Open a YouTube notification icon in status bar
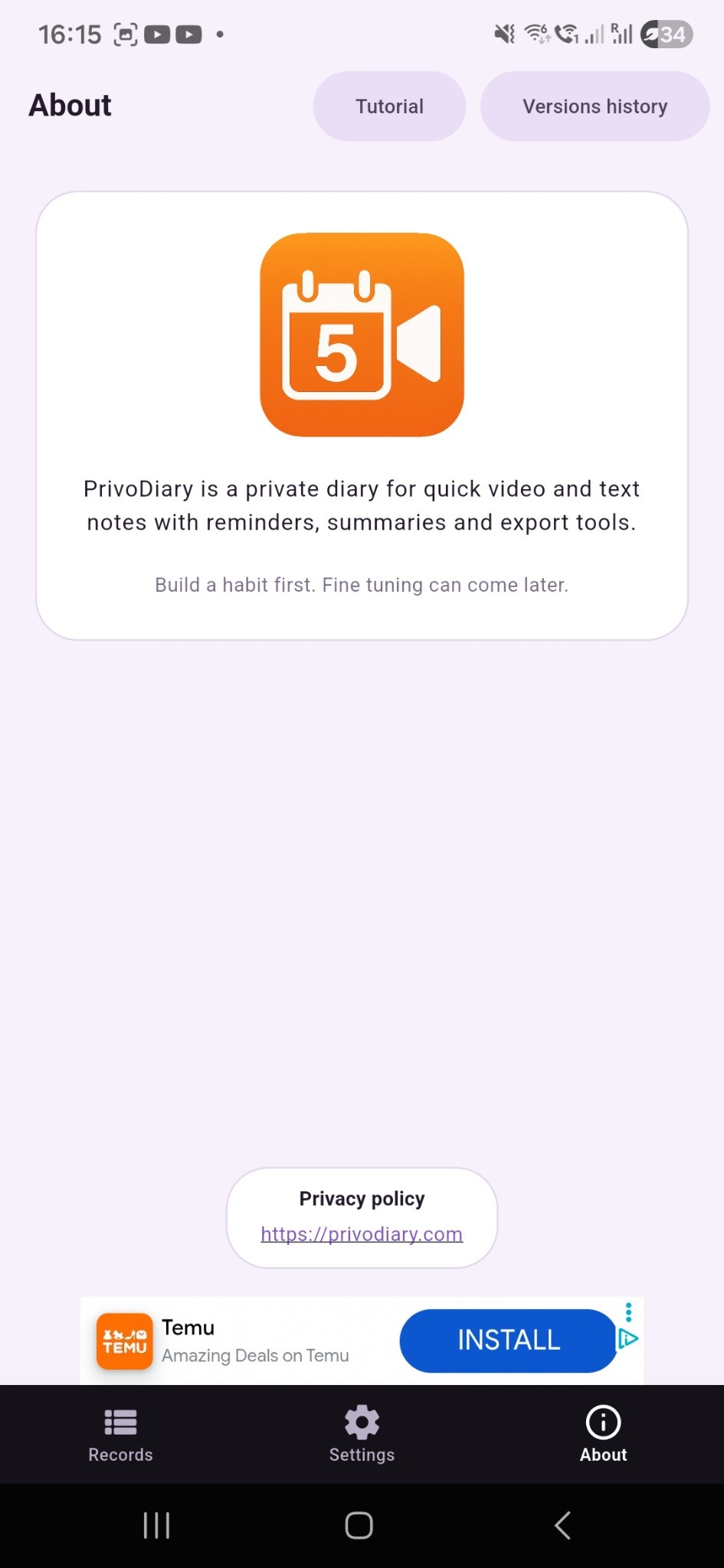 tap(157, 34)
